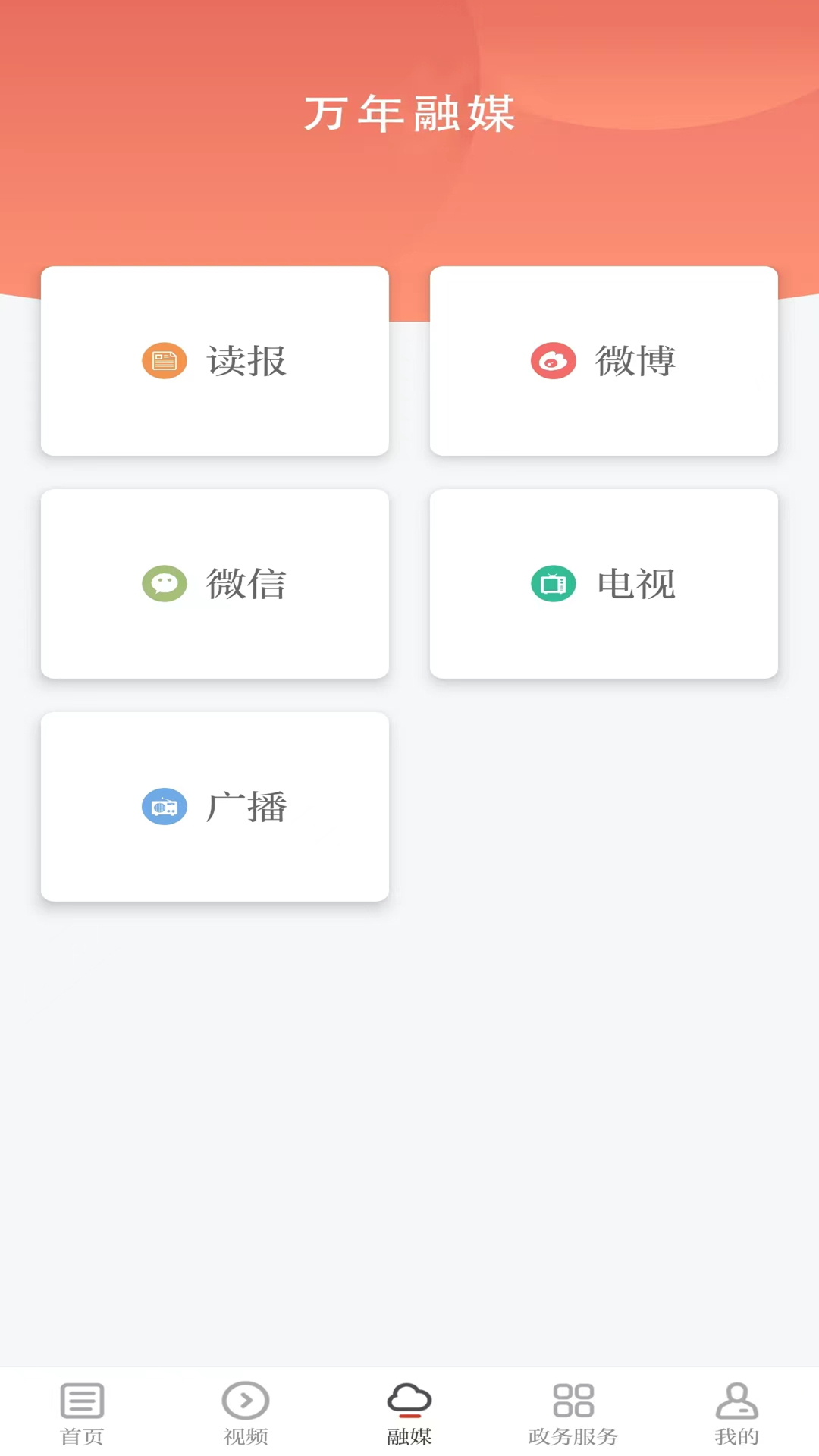Click the radio icon on the 广播 card

(x=164, y=806)
